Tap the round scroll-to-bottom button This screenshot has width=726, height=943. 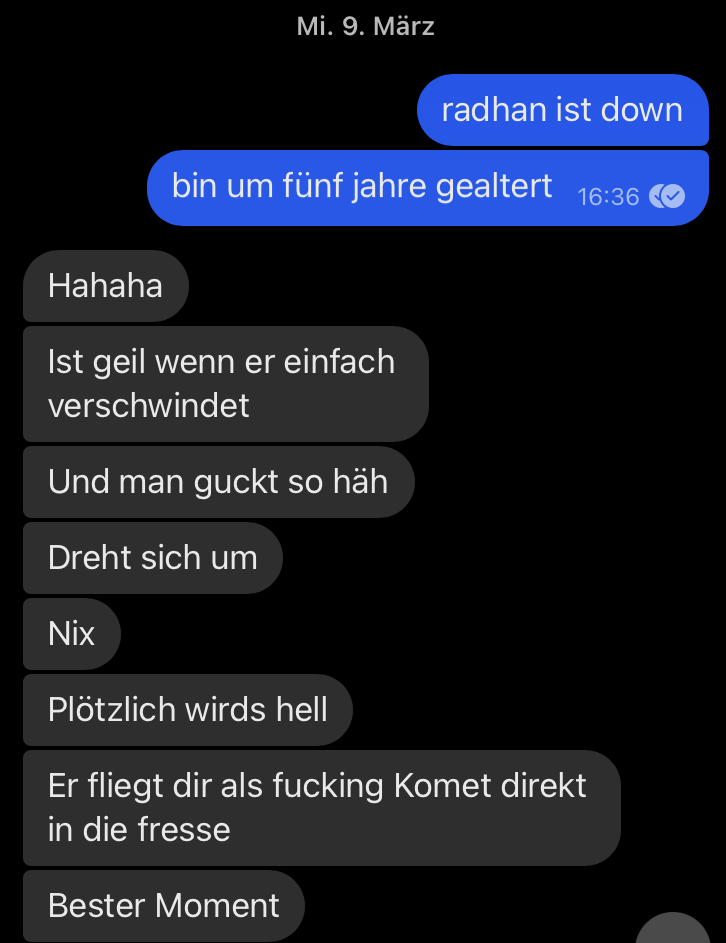[673, 931]
